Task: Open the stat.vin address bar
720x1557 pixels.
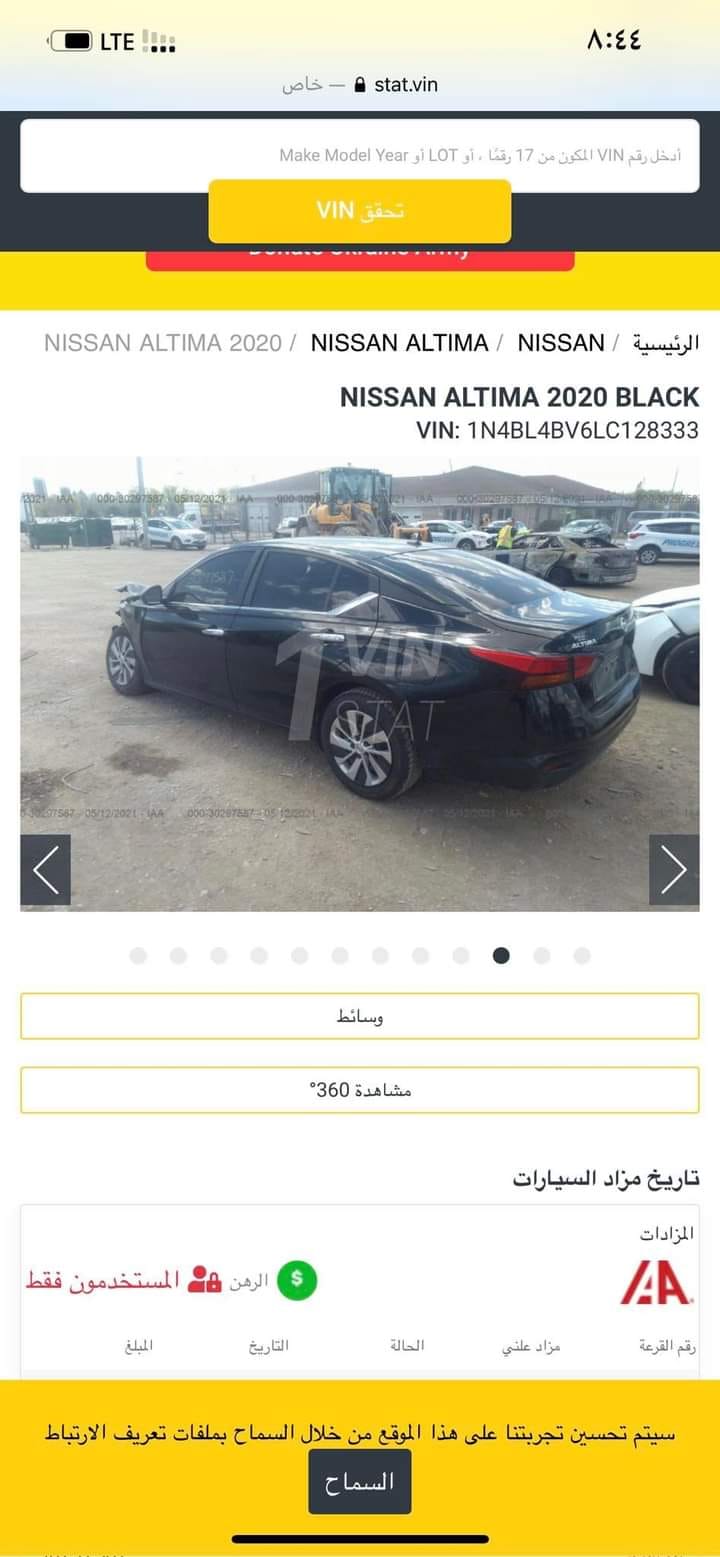Action: tap(360, 85)
